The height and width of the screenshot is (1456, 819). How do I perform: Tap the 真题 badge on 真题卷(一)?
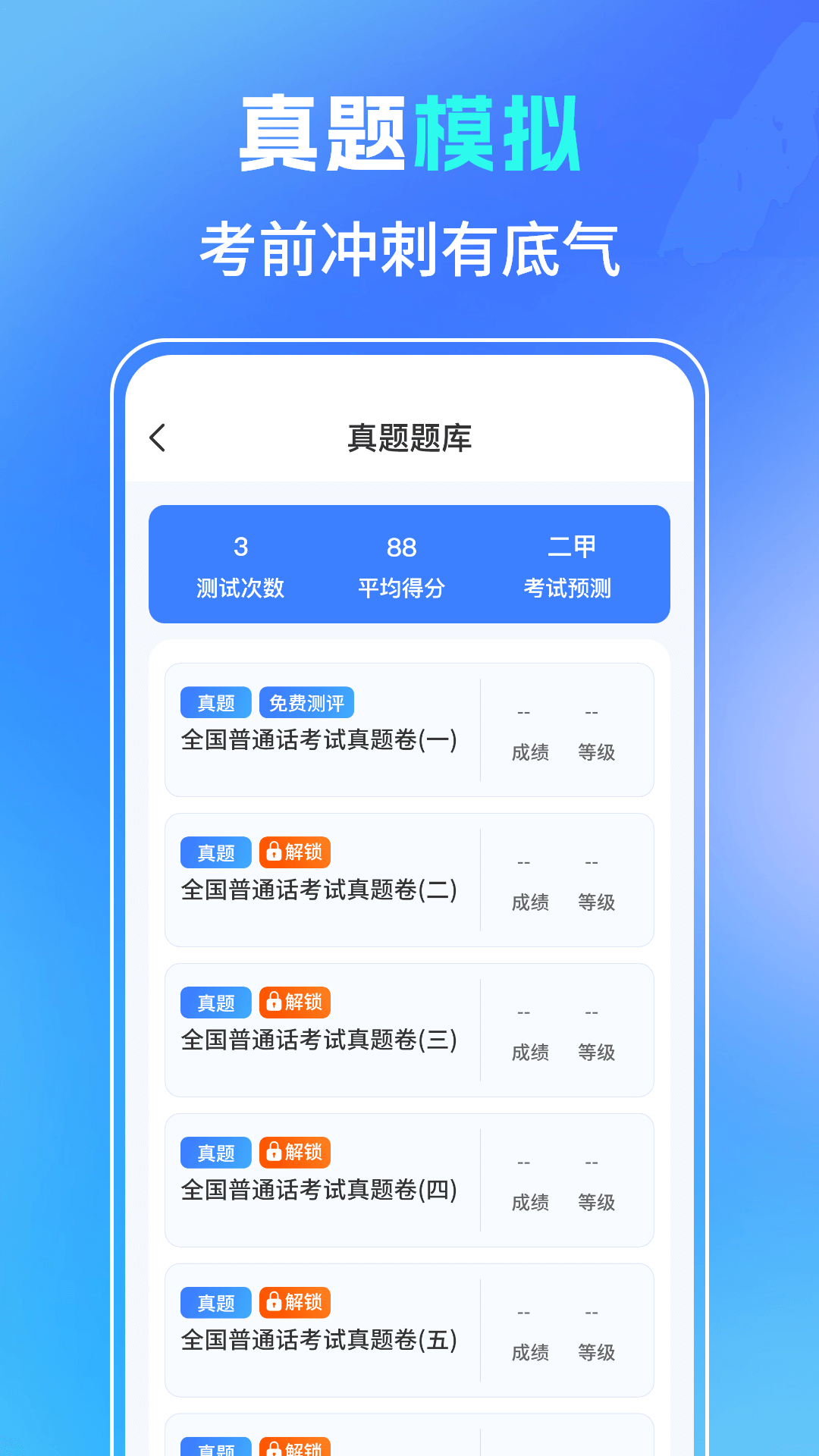(215, 702)
